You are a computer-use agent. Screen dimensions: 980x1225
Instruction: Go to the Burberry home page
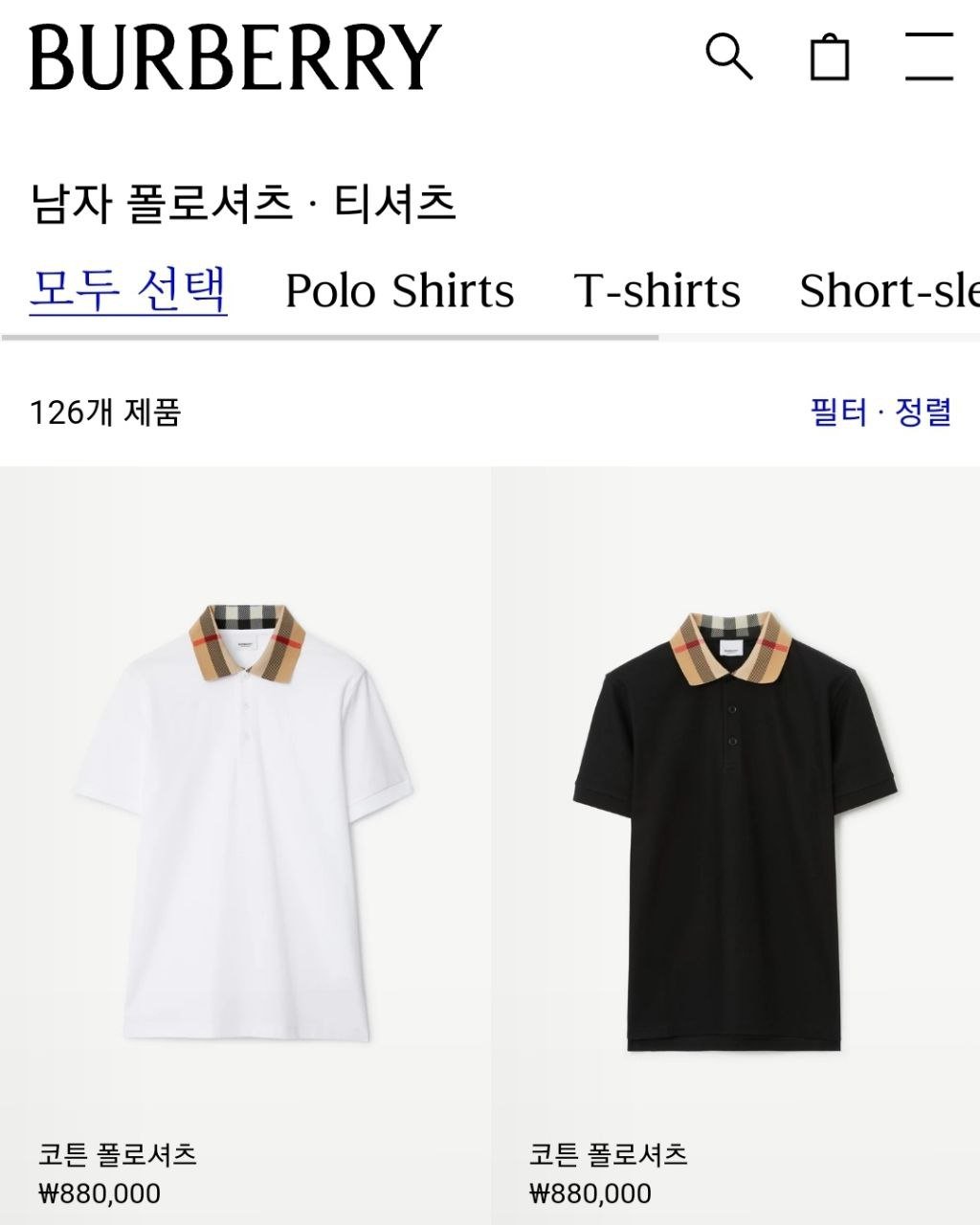pos(235,57)
